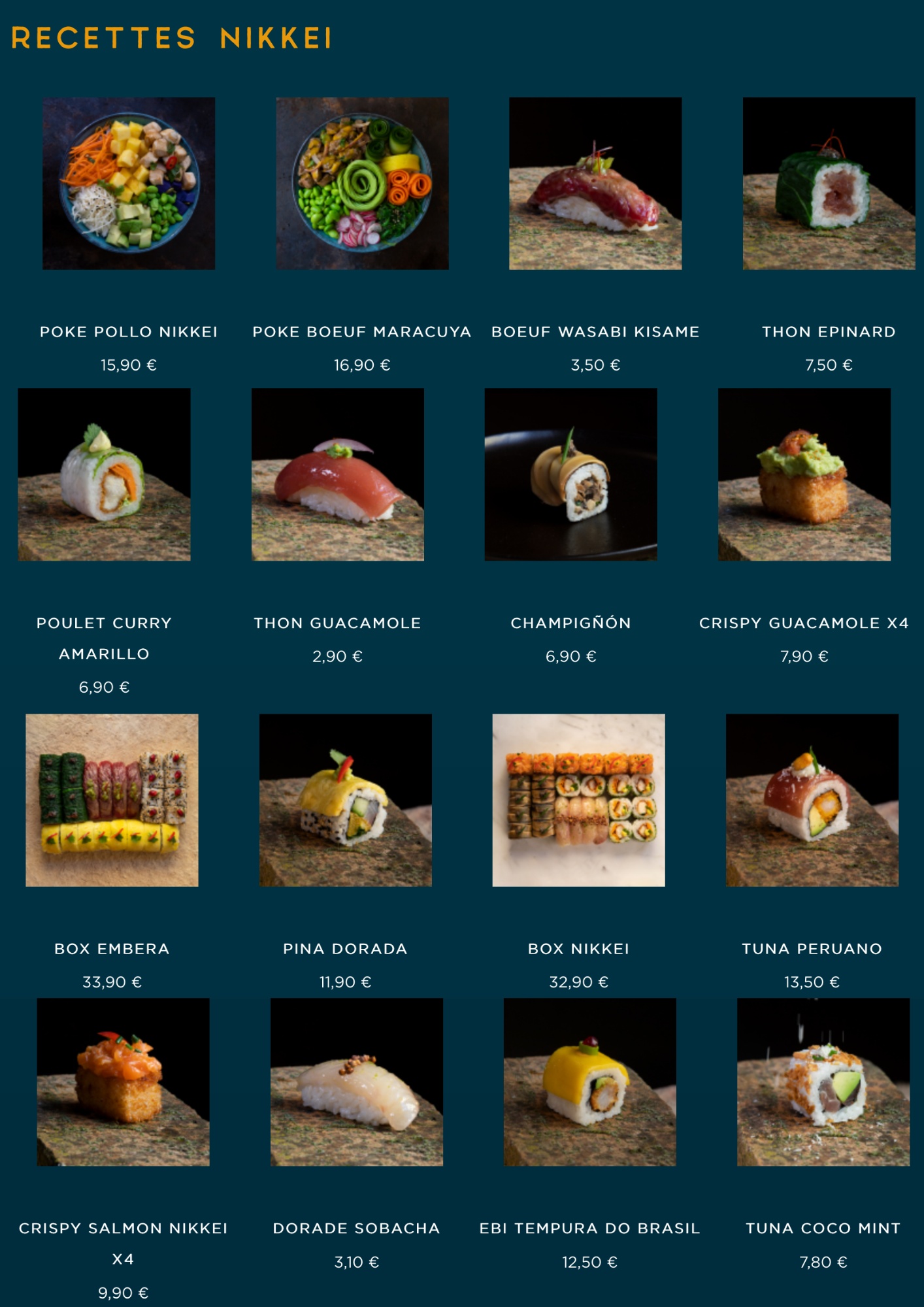Select Crispy Guacamole X4
This screenshot has width=924, height=1307.
(804, 474)
